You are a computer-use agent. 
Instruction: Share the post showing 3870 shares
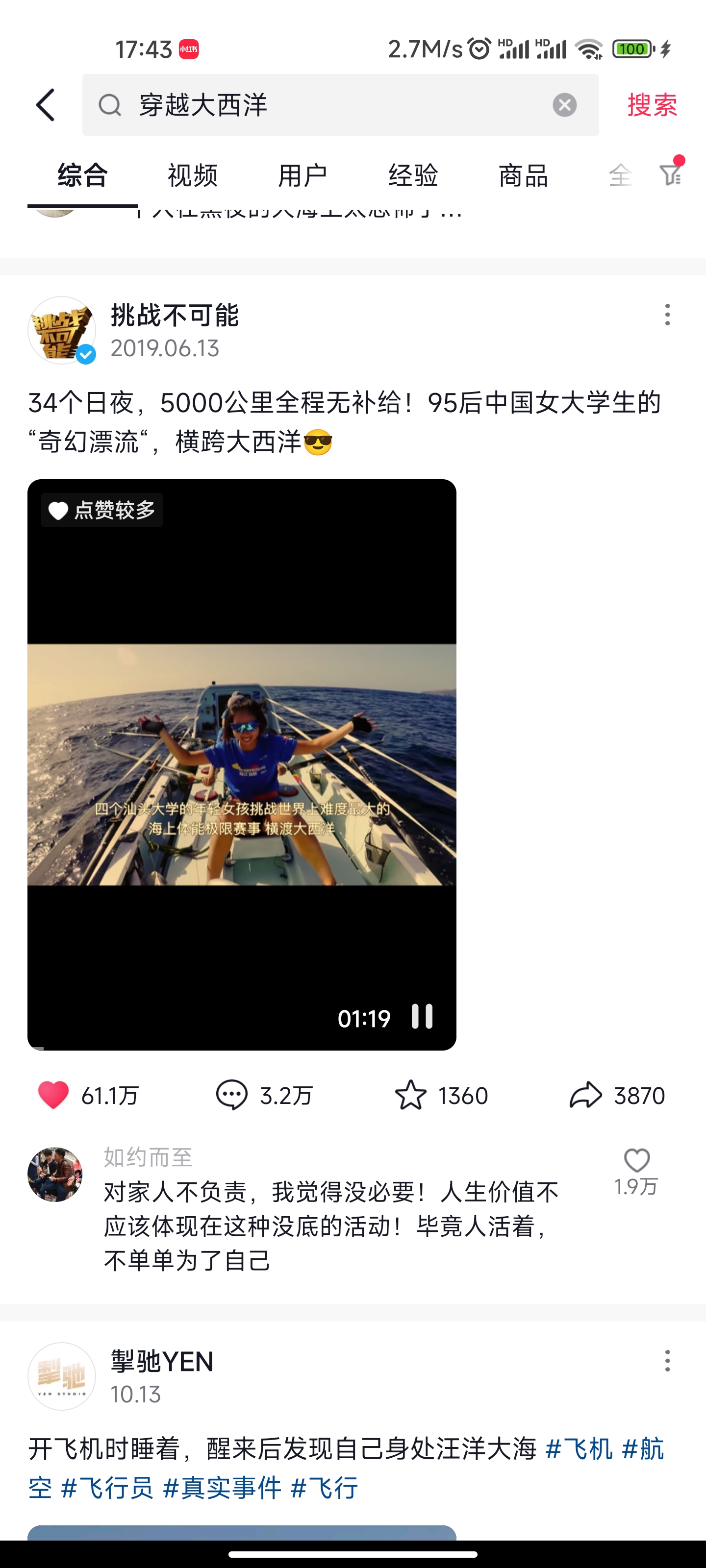585,1095
